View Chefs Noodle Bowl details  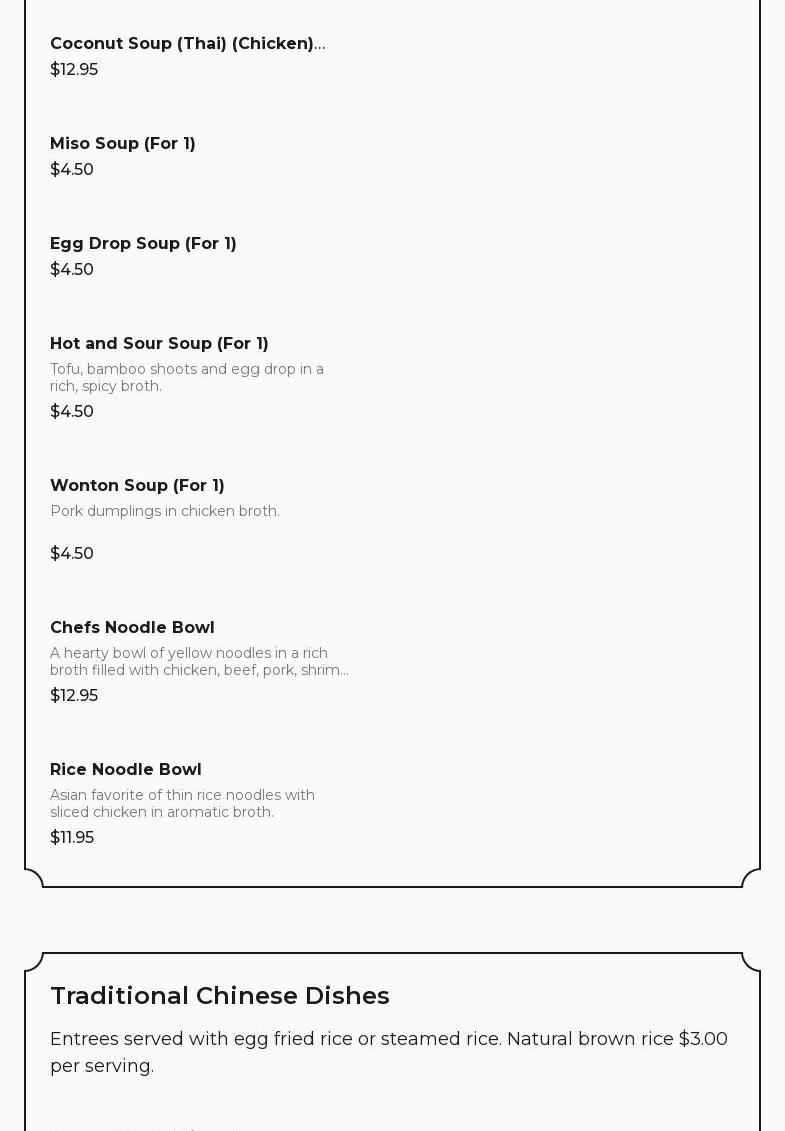coord(132,628)
